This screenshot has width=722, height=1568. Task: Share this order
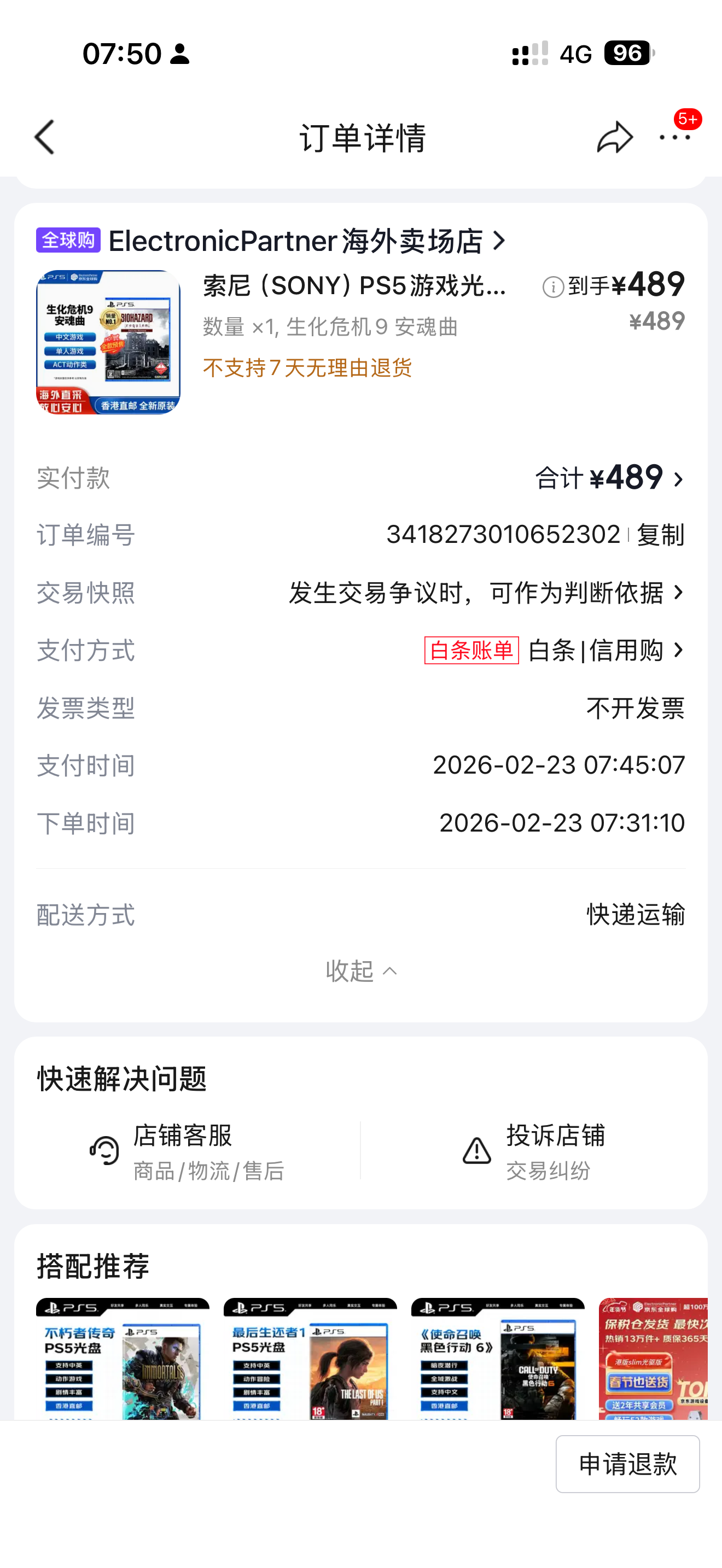pyautogui.click(x=614, y=138)
